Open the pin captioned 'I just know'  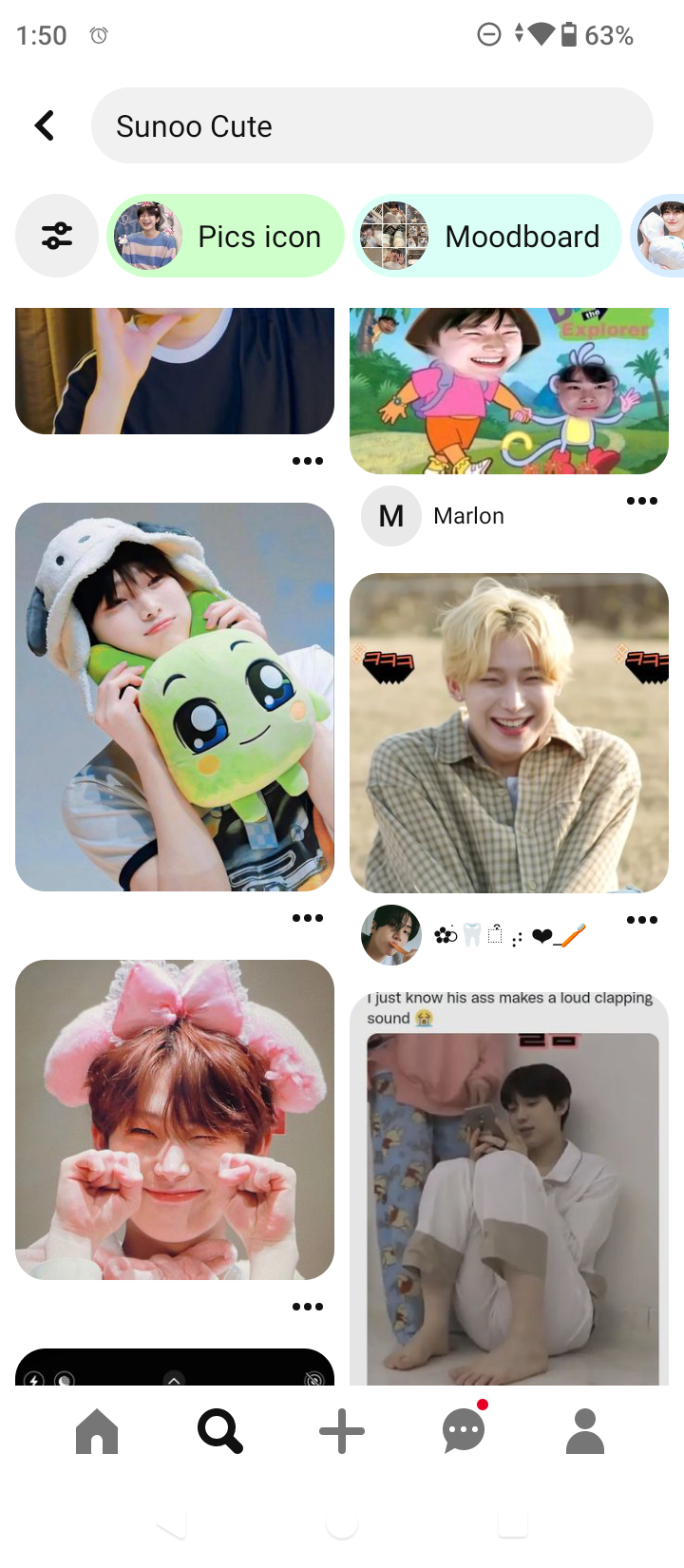tap(509, 1188)
